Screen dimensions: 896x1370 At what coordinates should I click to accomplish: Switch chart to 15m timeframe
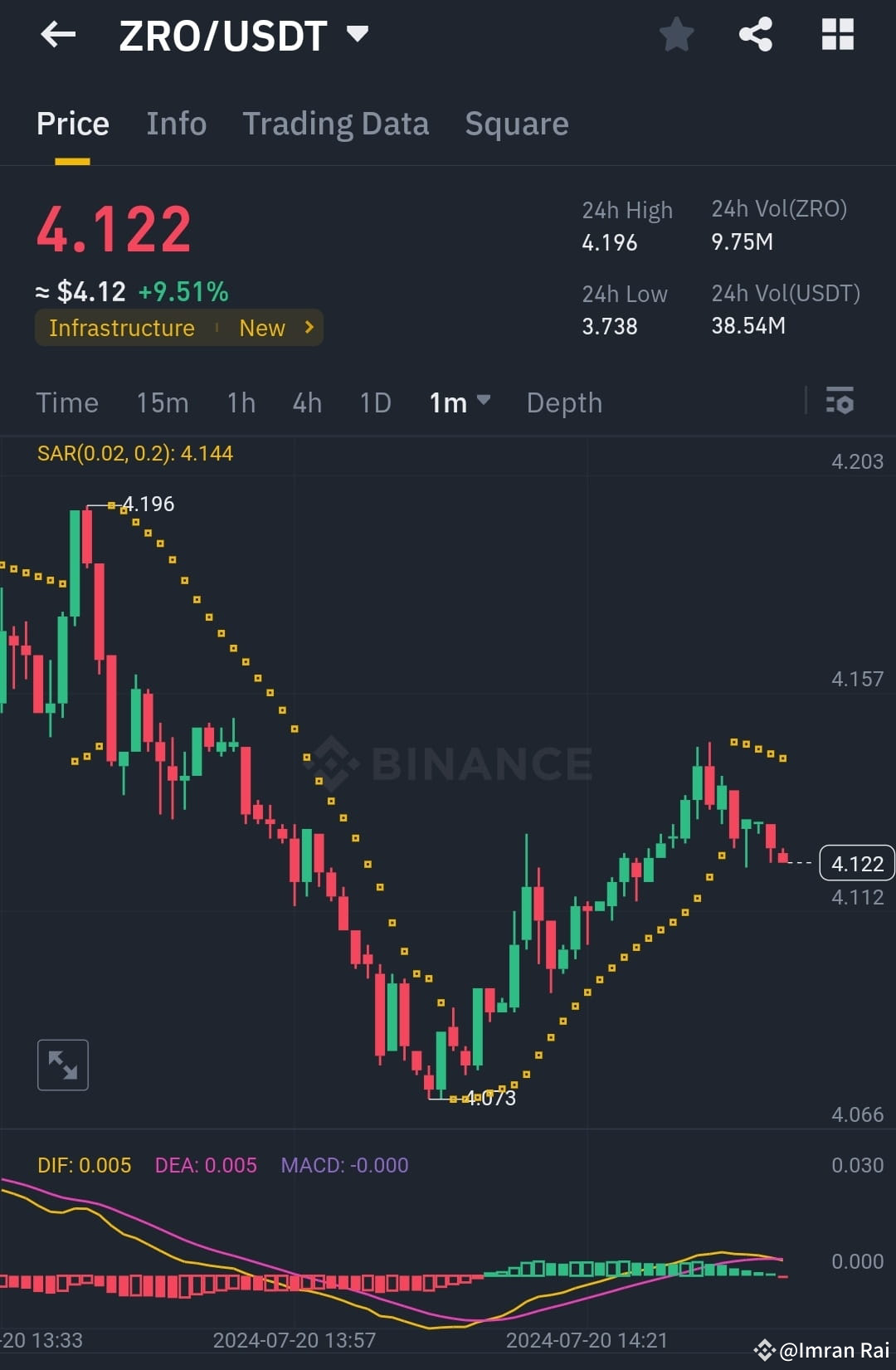[x=163, y=402]
